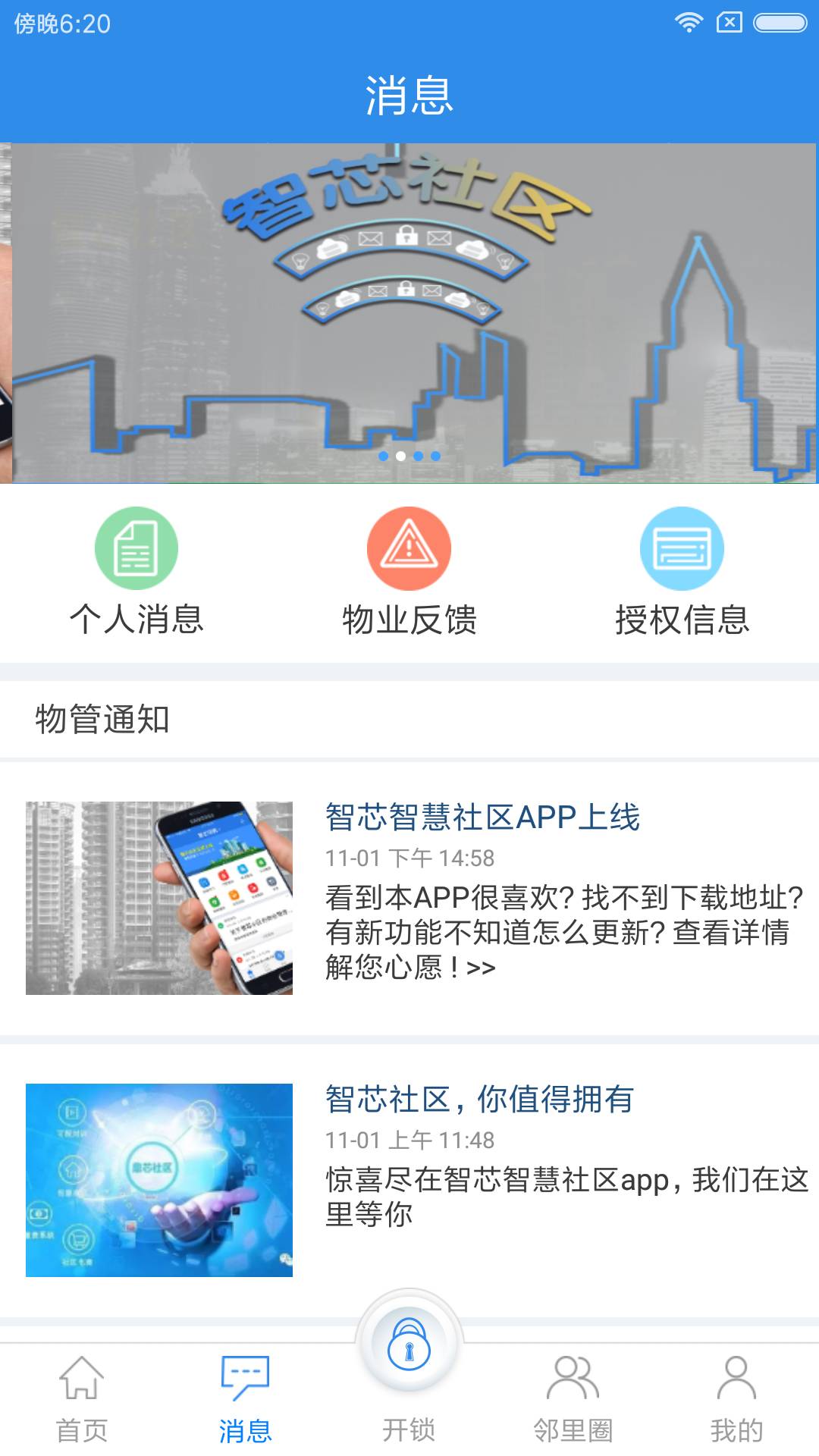
Task: Open 物业反馈 property feedback
Action: coord(409,572)
